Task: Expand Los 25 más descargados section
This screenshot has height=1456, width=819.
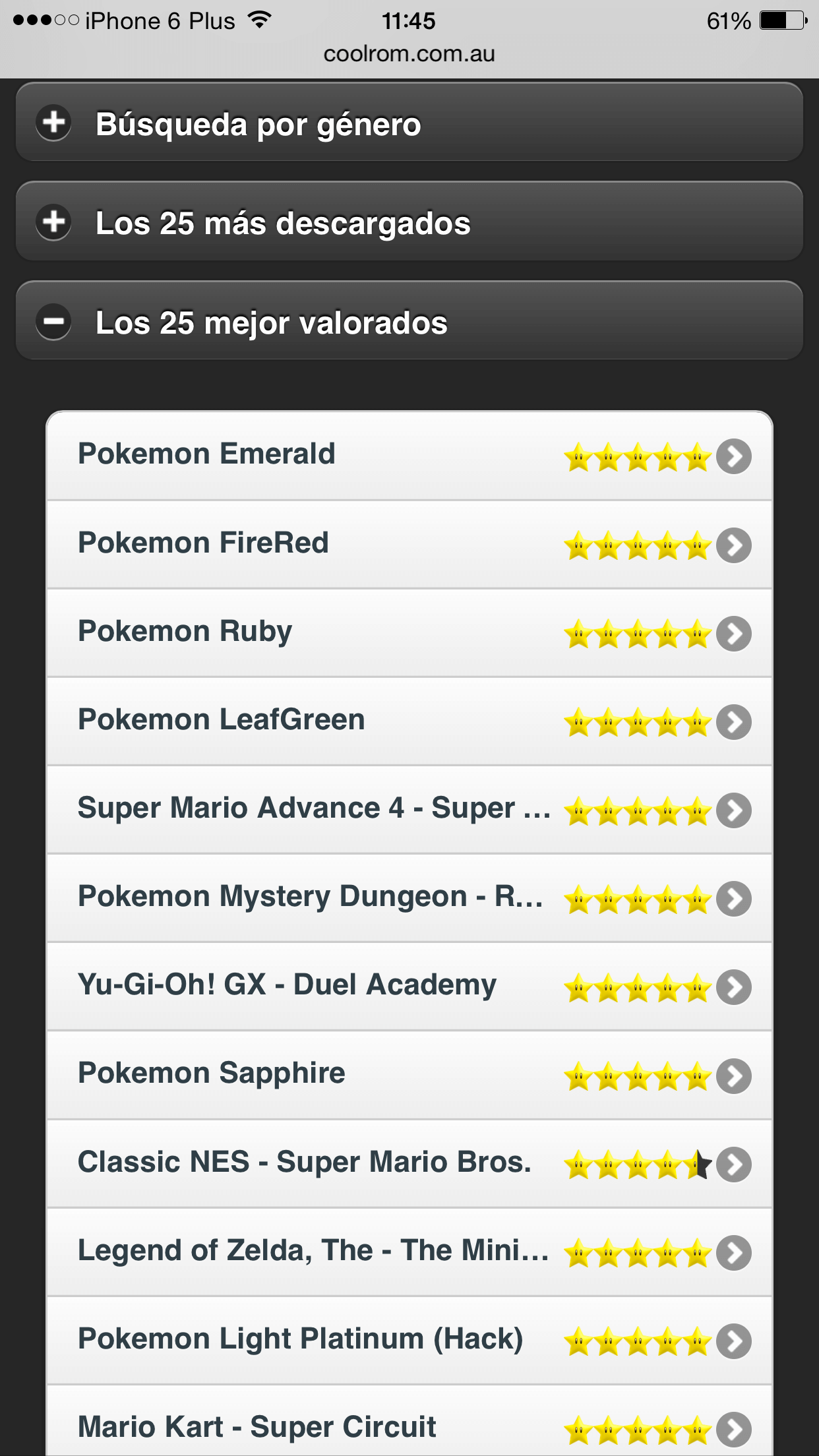Action: click(x=409, y=222)
